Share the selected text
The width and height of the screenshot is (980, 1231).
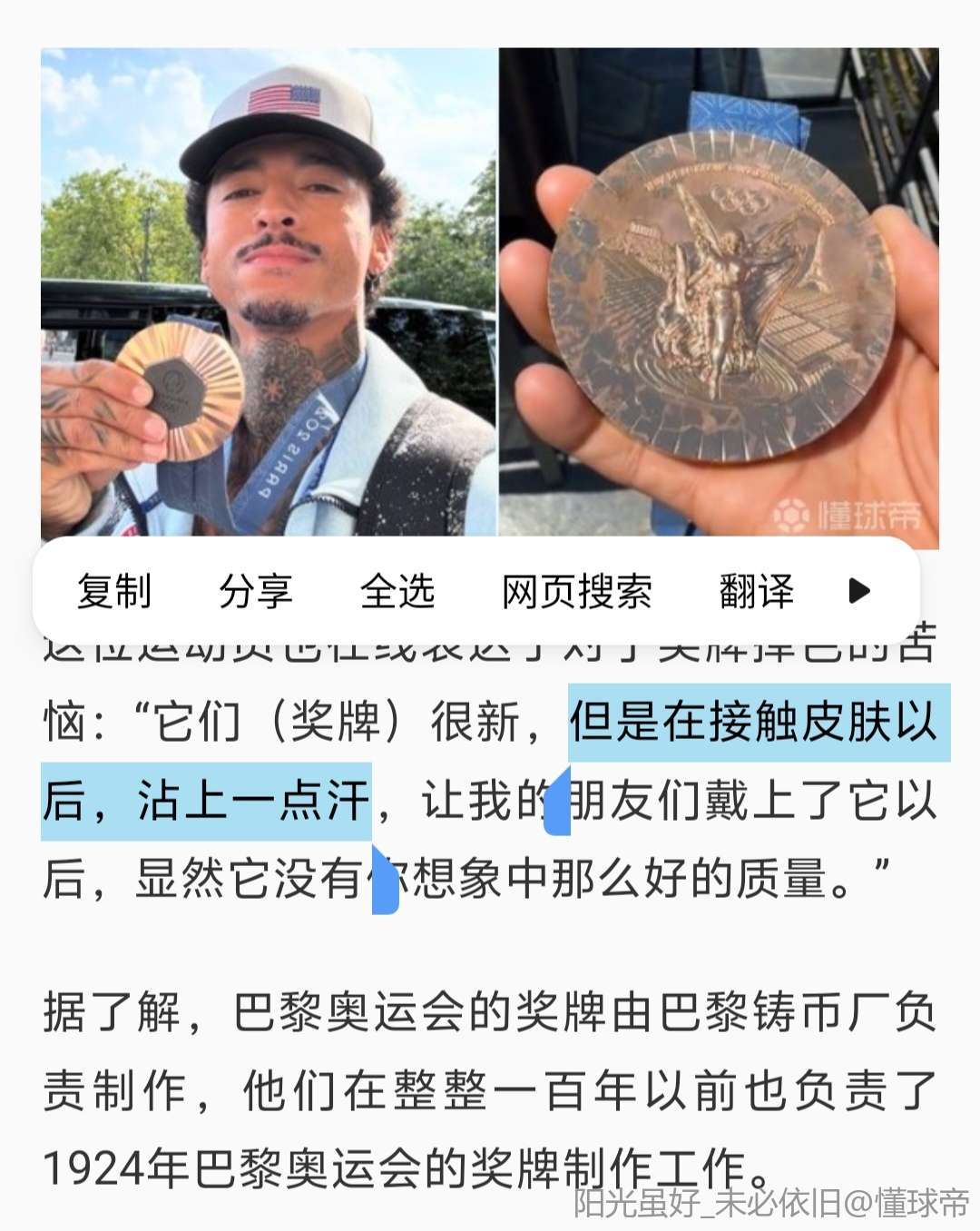pyautogui.click(x=255, y=592)
